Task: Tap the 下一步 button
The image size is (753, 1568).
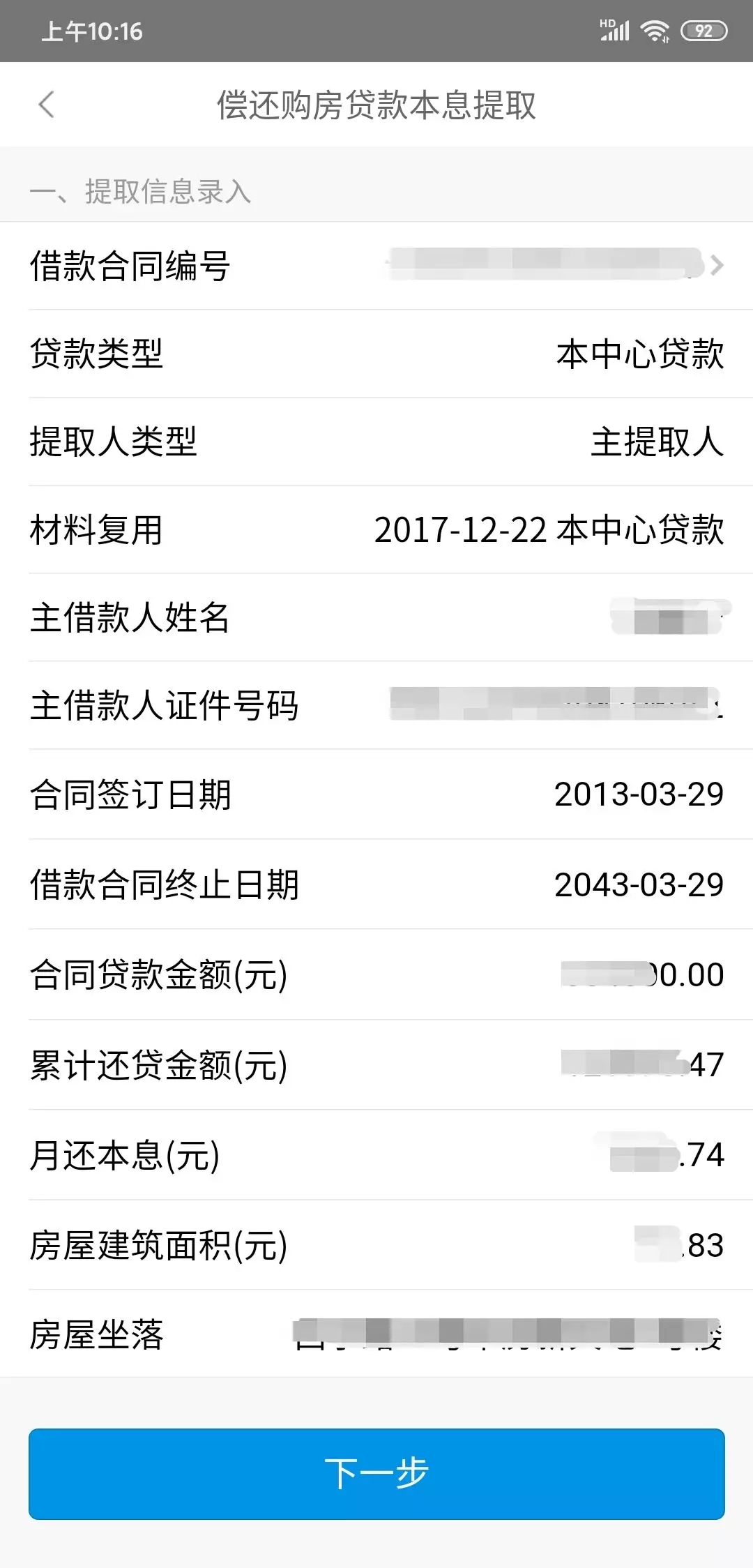Action: pos(376,1473)
